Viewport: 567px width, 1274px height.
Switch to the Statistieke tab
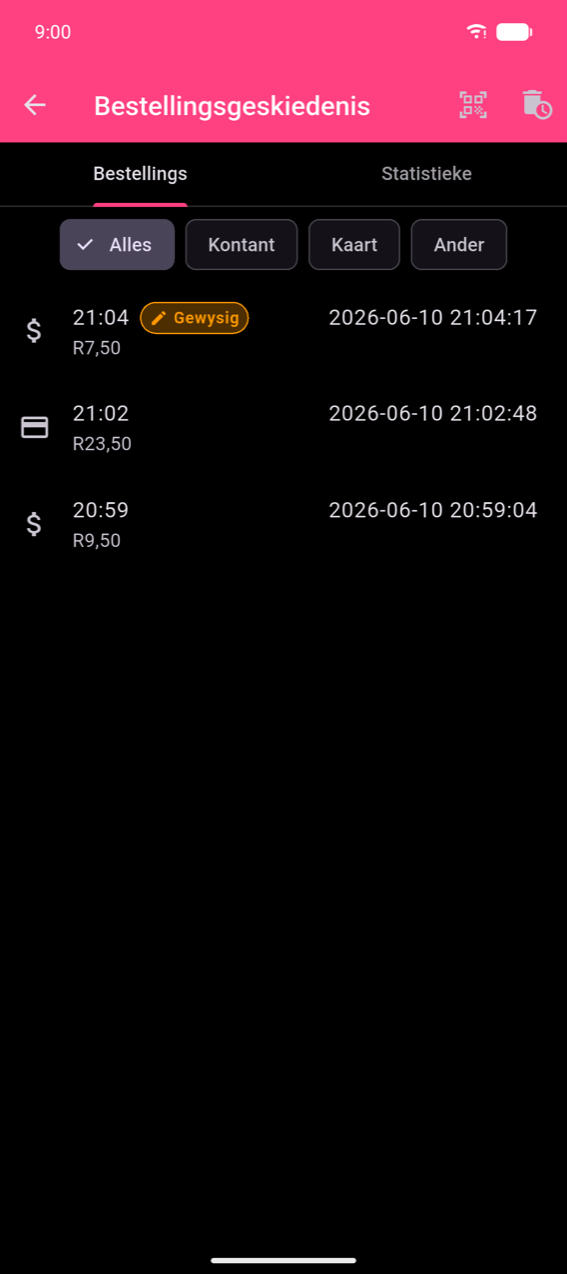pos(426,174)
